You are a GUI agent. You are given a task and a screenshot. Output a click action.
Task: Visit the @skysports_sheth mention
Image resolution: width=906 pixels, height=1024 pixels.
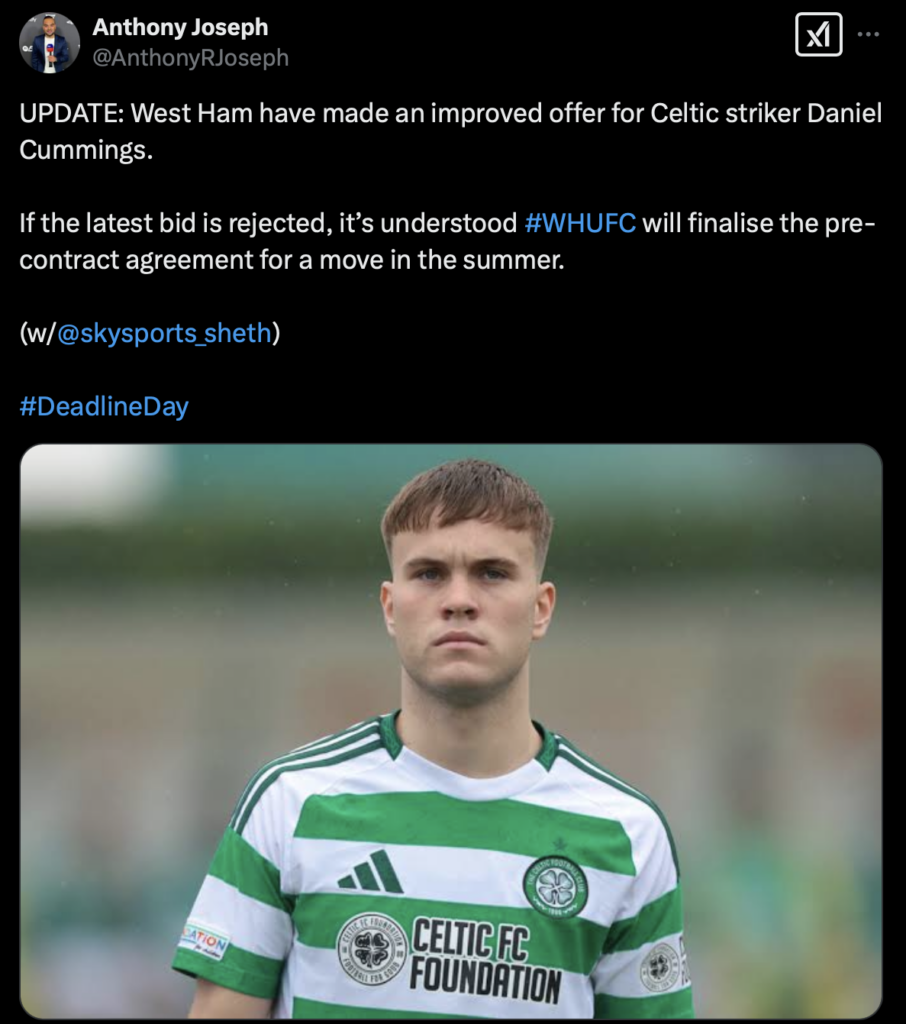pos(165,333)
